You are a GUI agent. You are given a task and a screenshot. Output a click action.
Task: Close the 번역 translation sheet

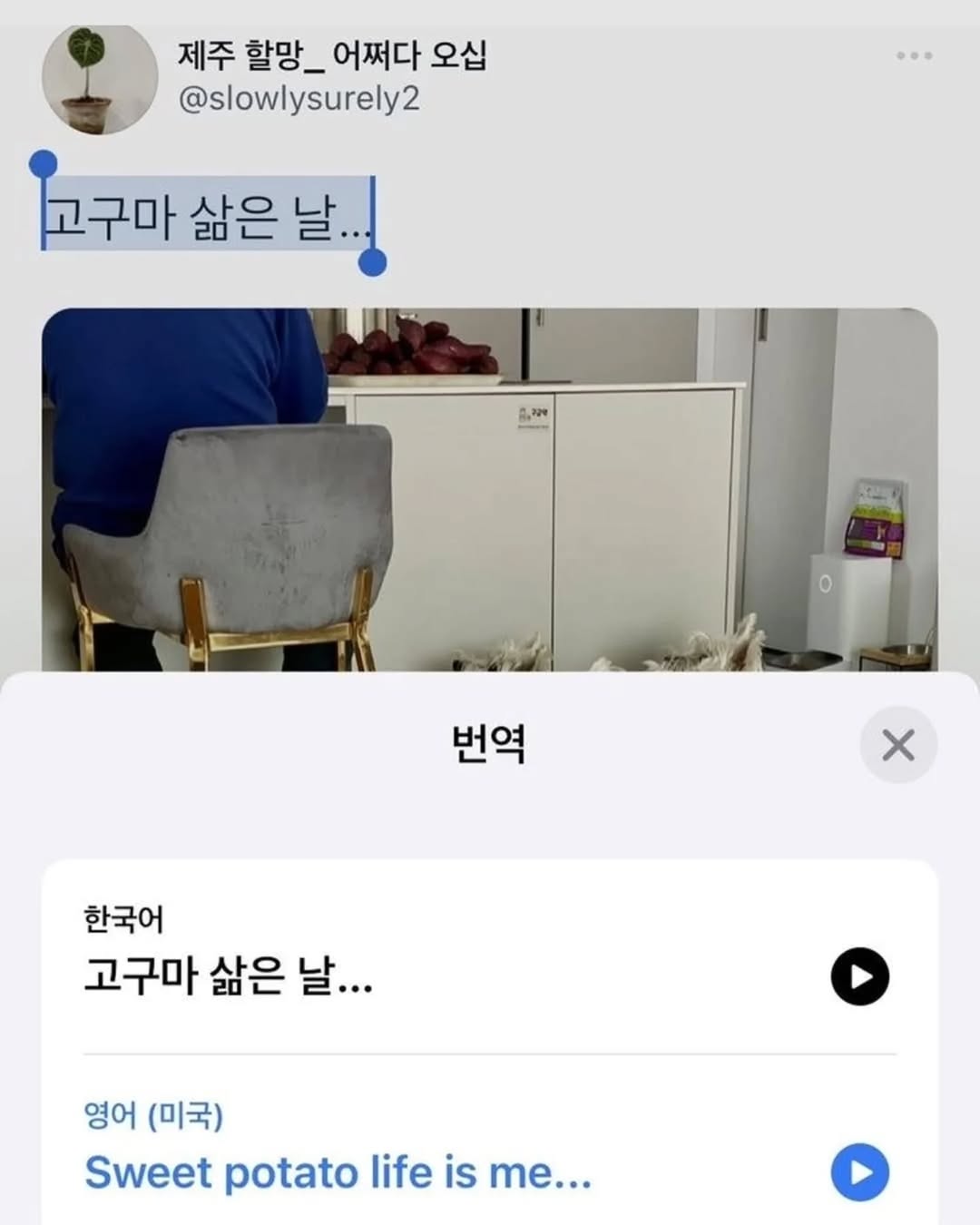[x=897, y=745]
